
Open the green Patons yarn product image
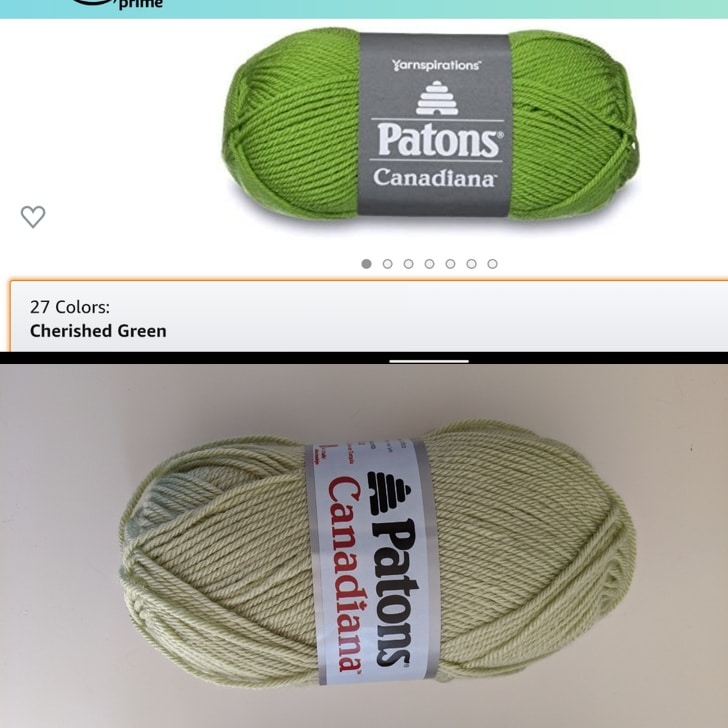431,124
